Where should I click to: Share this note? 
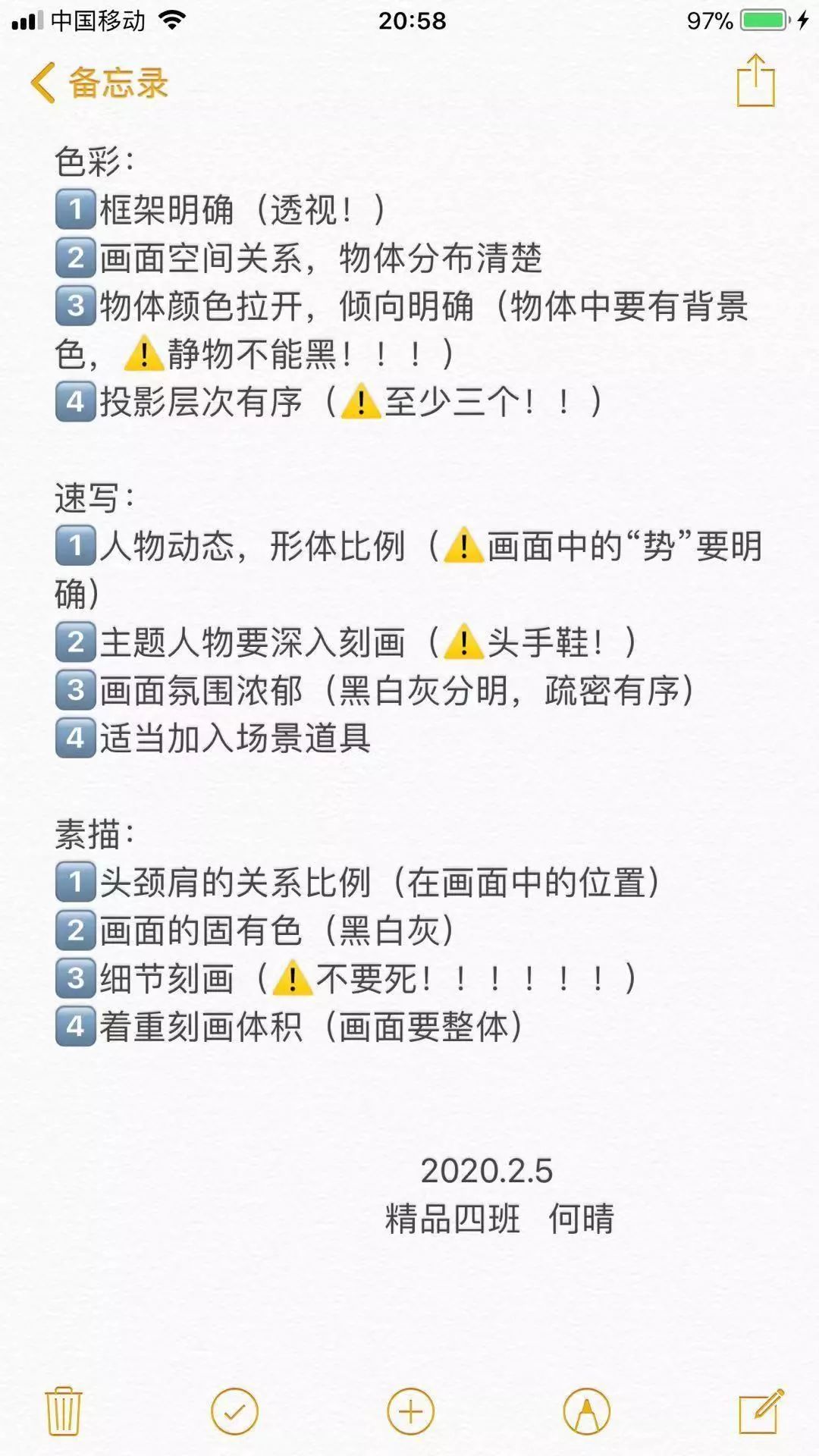click(x=755, y=80)
